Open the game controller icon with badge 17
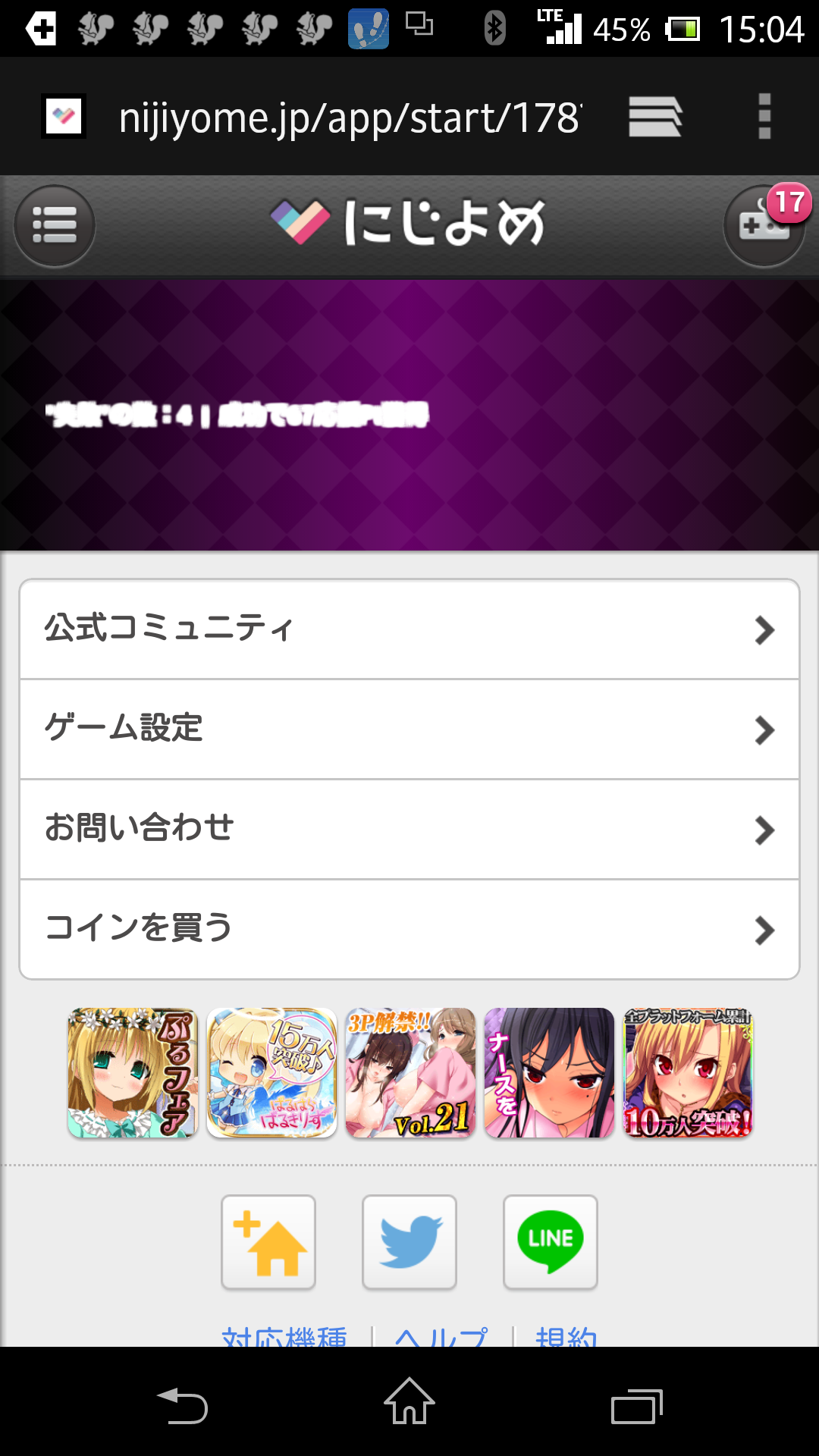The image size is (819, 1456). [x=764, y=225]
